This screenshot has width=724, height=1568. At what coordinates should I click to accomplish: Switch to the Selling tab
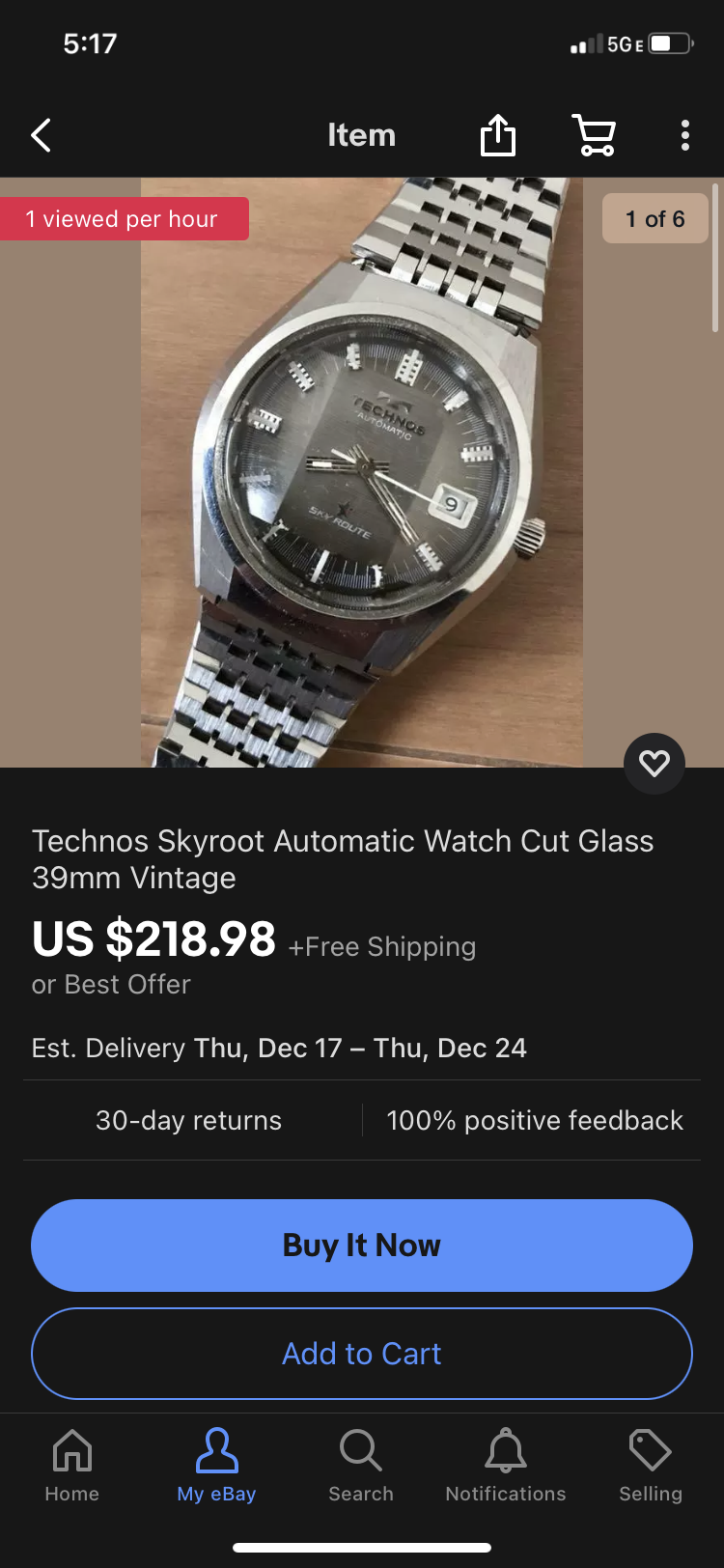point(651,1466)
